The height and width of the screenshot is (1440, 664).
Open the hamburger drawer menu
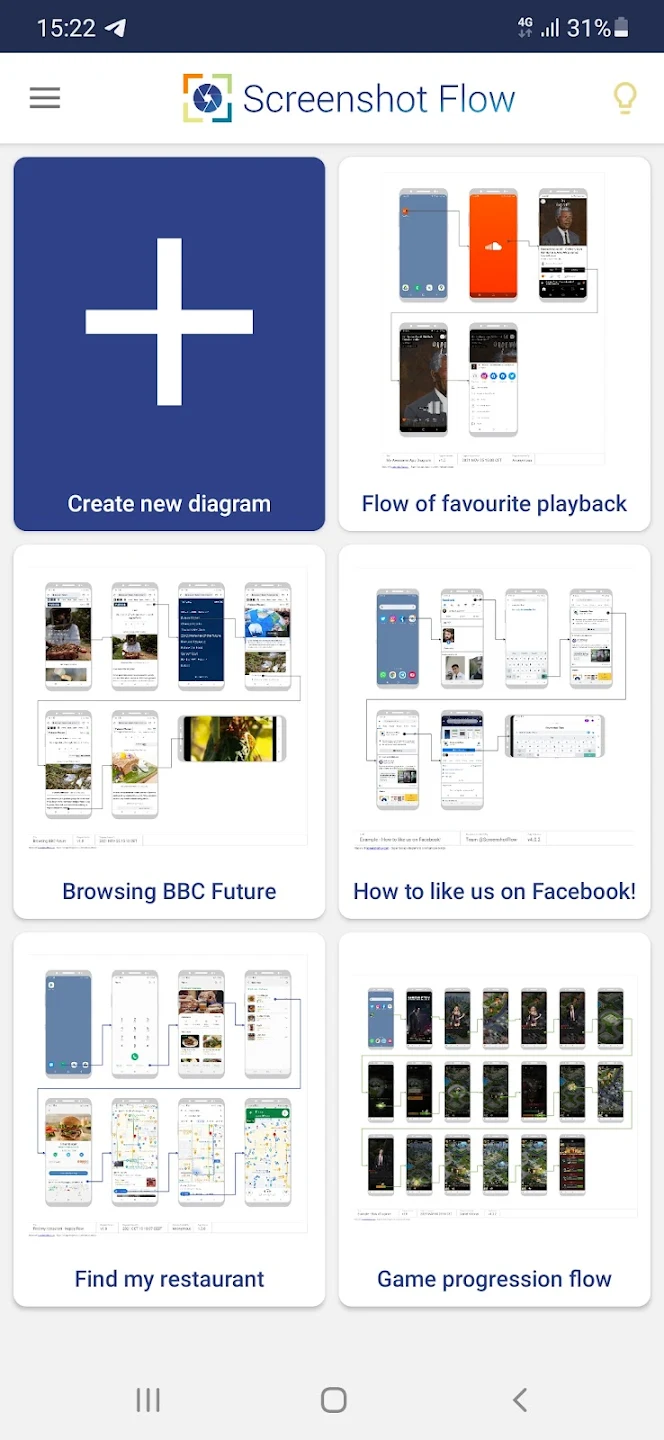coord(45,98)
